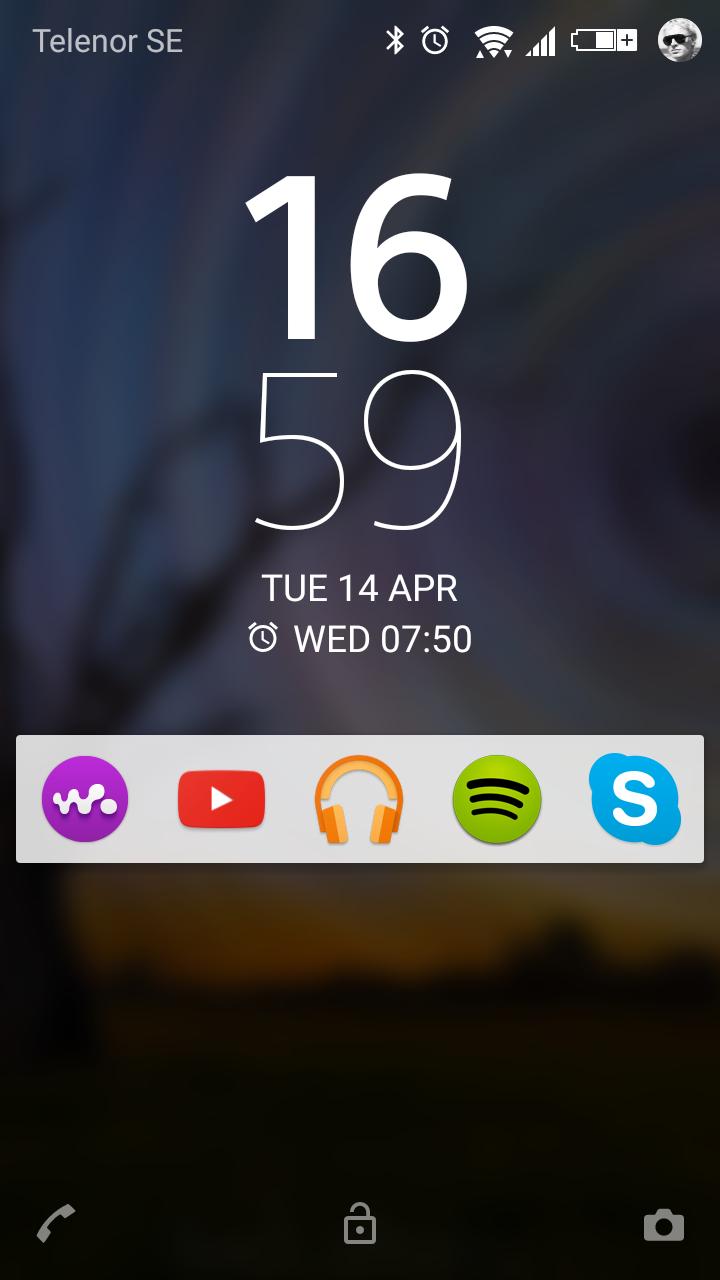Open the Skype shortcut

click(x=634, y=799)
